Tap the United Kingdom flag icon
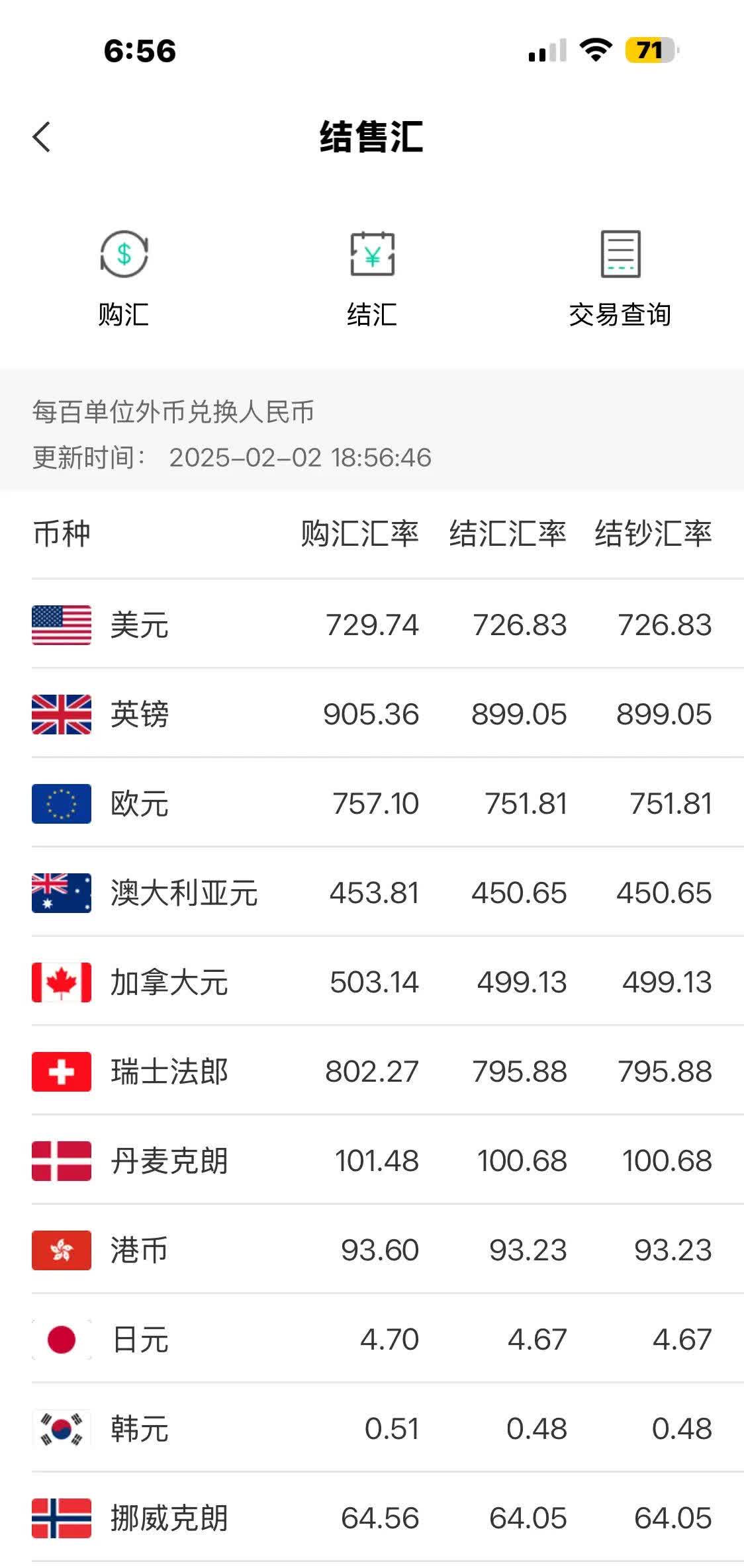The width and height of the screenshot is (744, 1568). pyautogui.click(x=61, y=715)
